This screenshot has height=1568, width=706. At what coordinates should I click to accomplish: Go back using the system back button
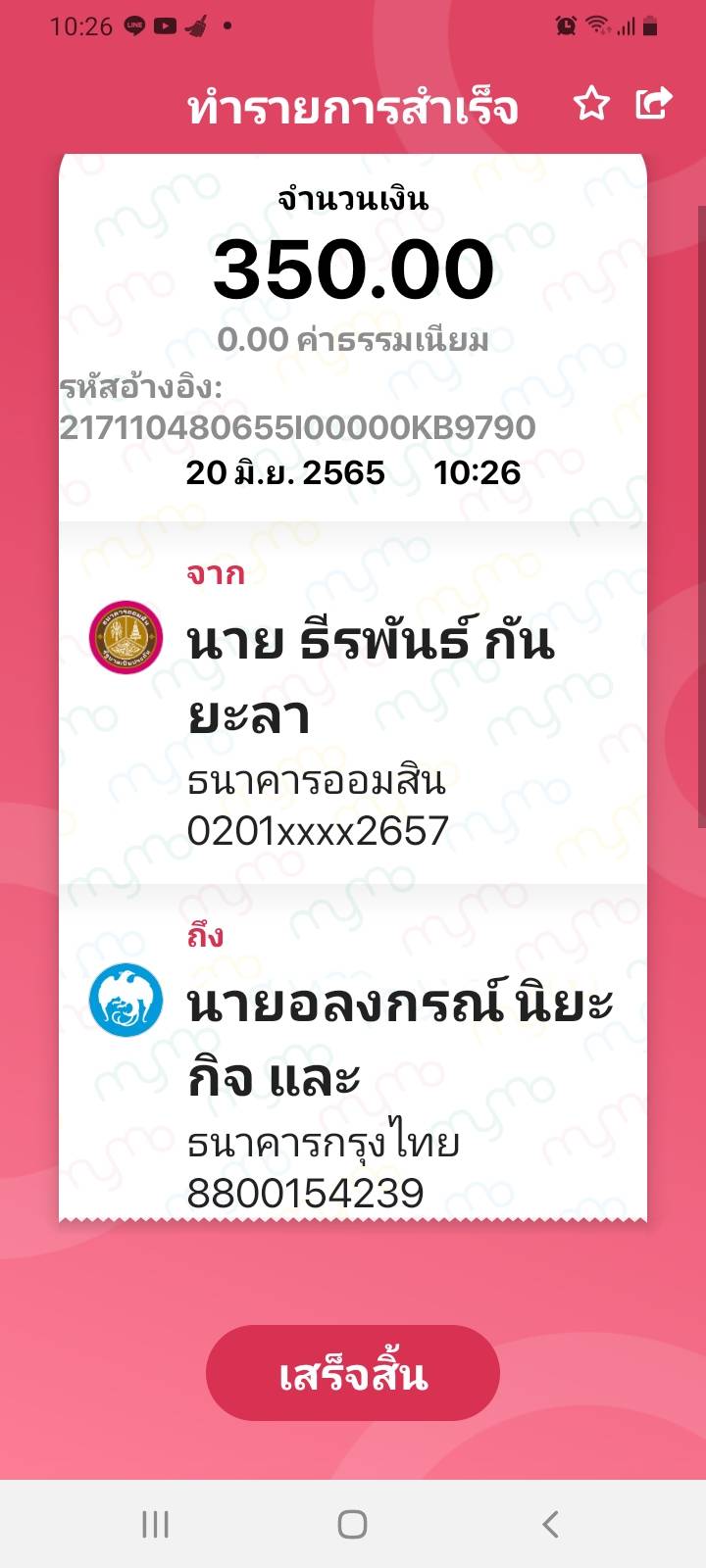pyautogui.click(x=550, y=1524)
